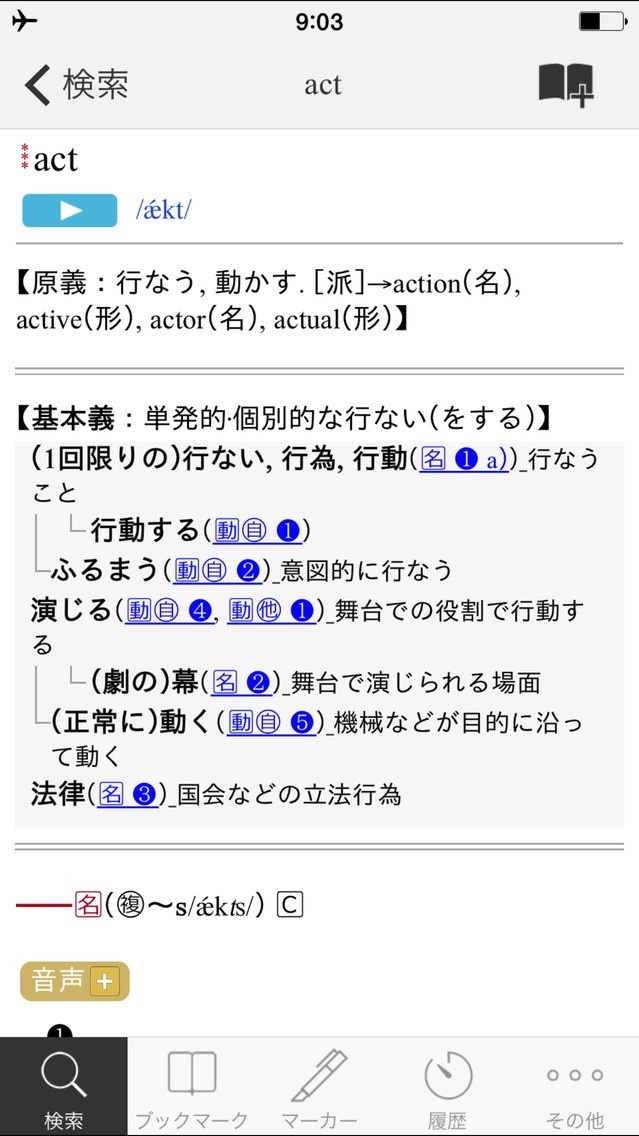
Task: Add this word to bookmarks
Action: (x=566, y=84)
